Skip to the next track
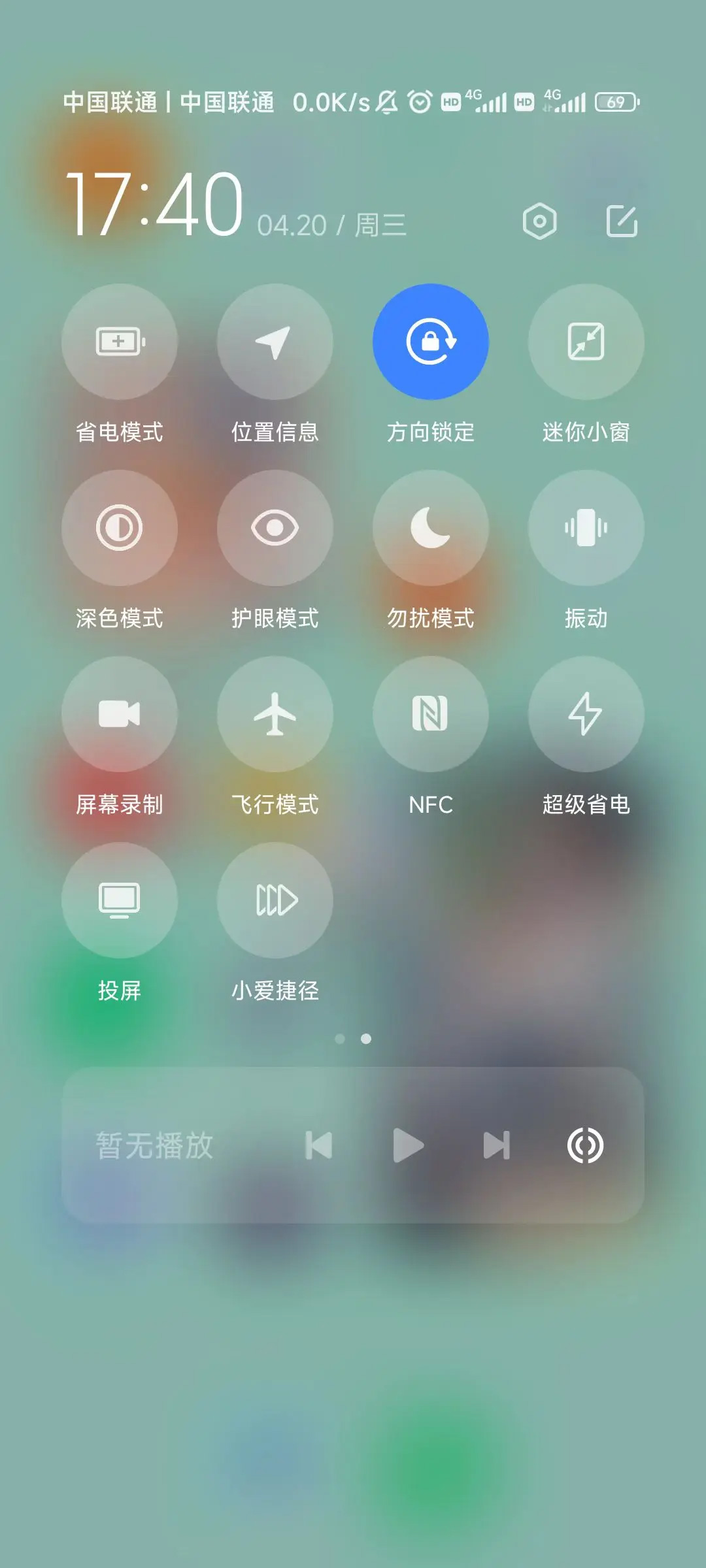This screenshot has height=1568, width=706. tap(497, 1145)
